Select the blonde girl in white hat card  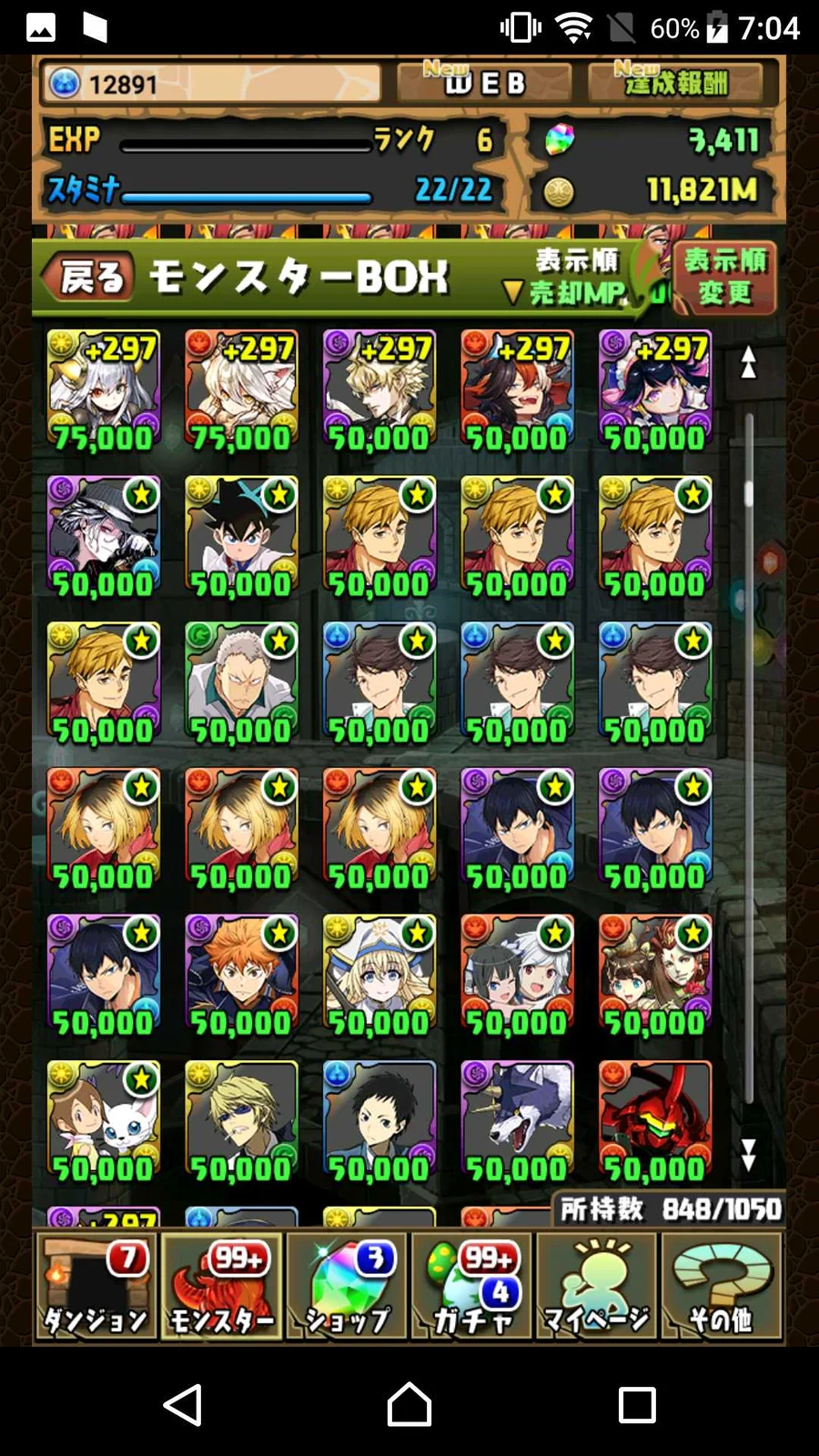[x=379, y=976]
